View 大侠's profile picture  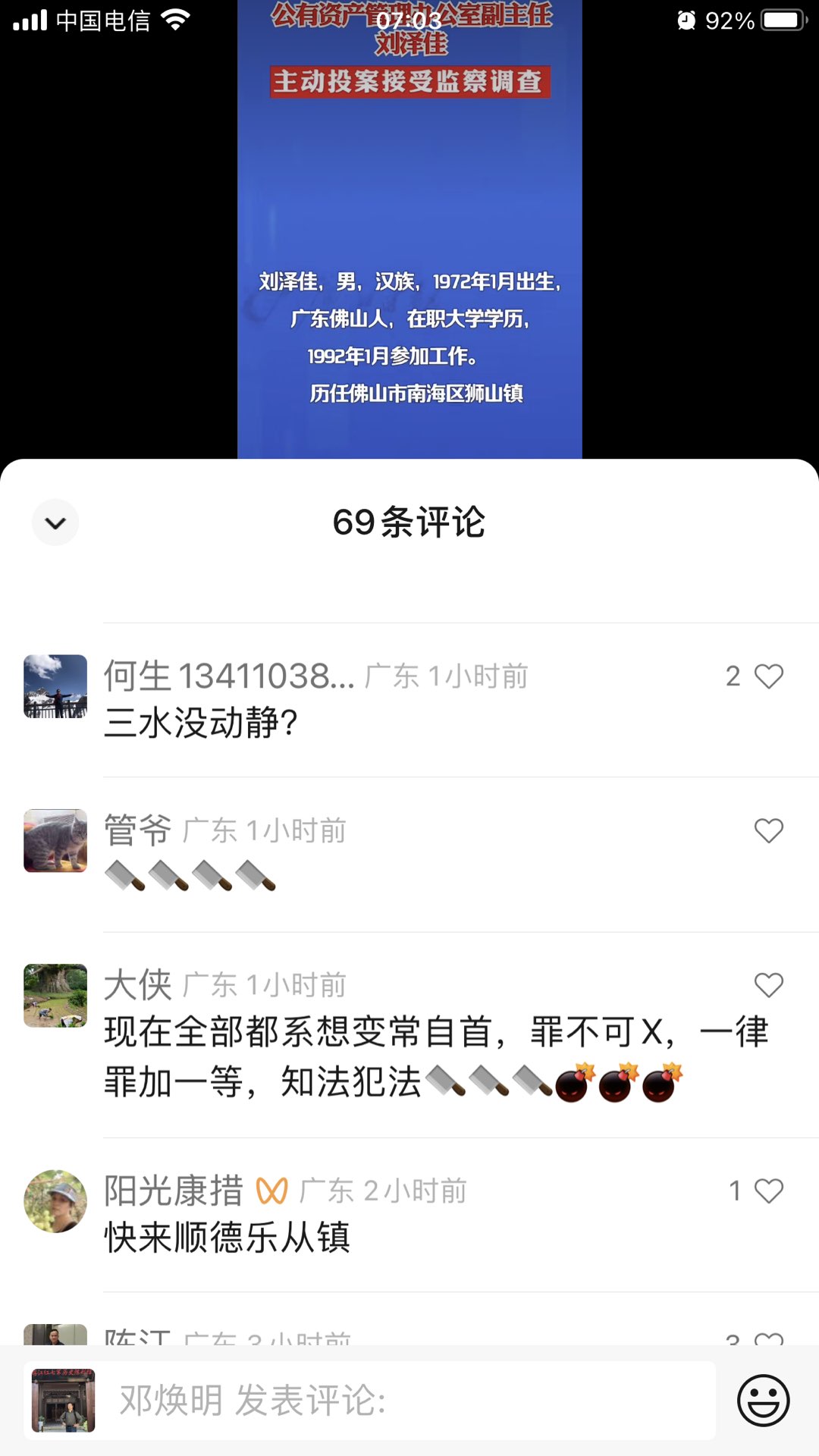tap(55, 995)
